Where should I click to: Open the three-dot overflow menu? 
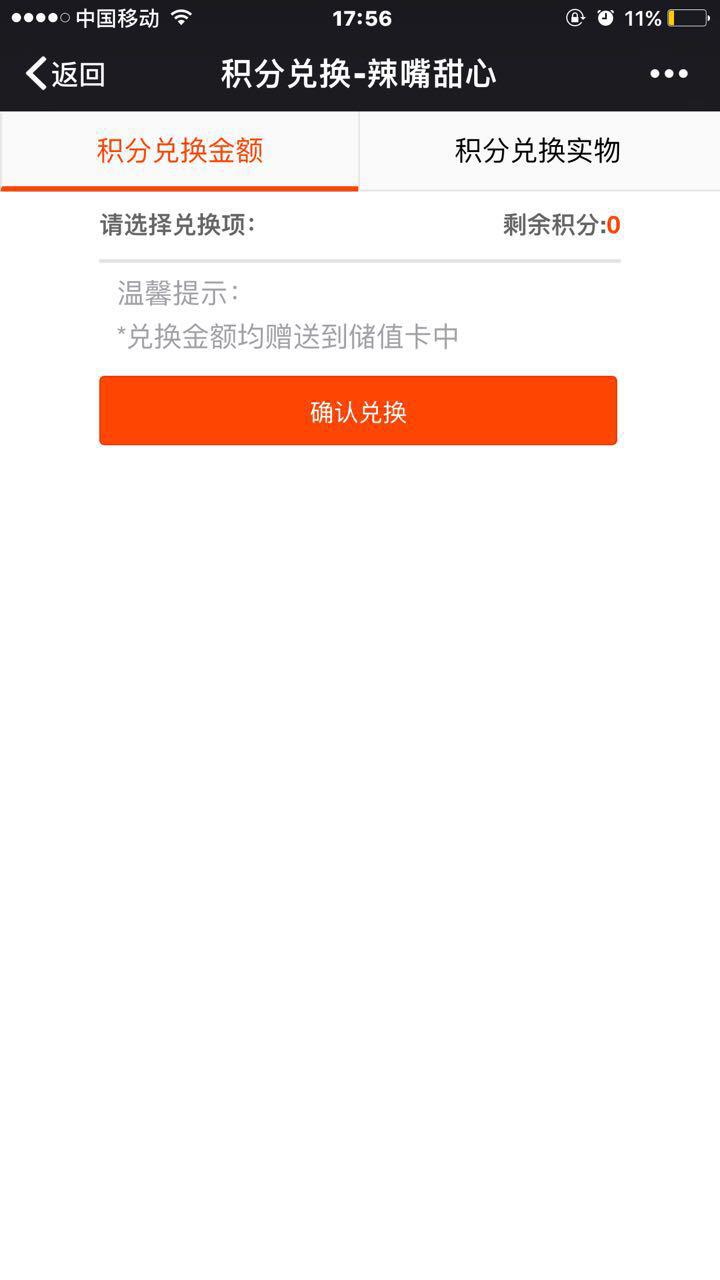click(x=669, y=74)
